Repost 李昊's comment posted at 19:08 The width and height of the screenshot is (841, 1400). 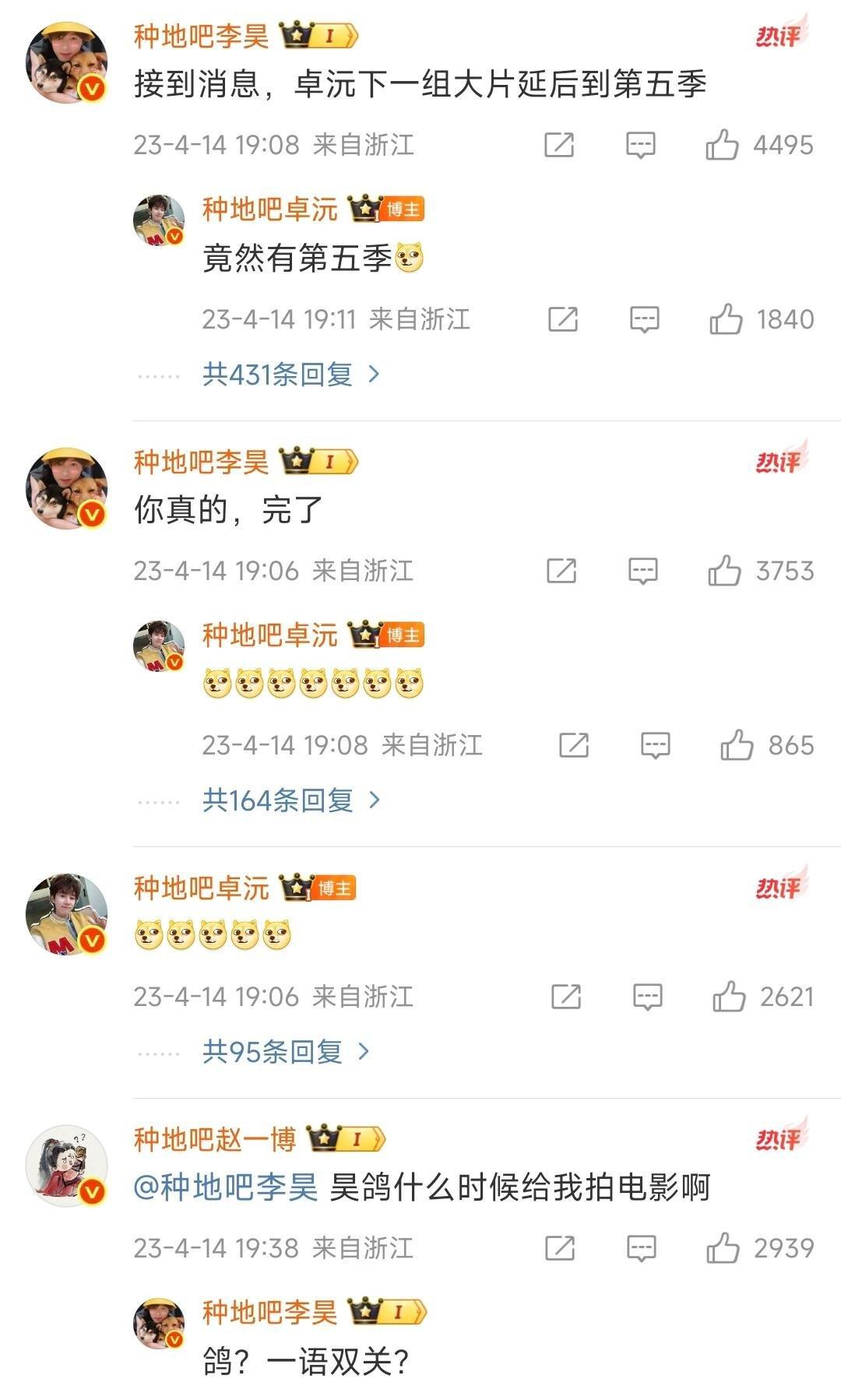[558, 145]
